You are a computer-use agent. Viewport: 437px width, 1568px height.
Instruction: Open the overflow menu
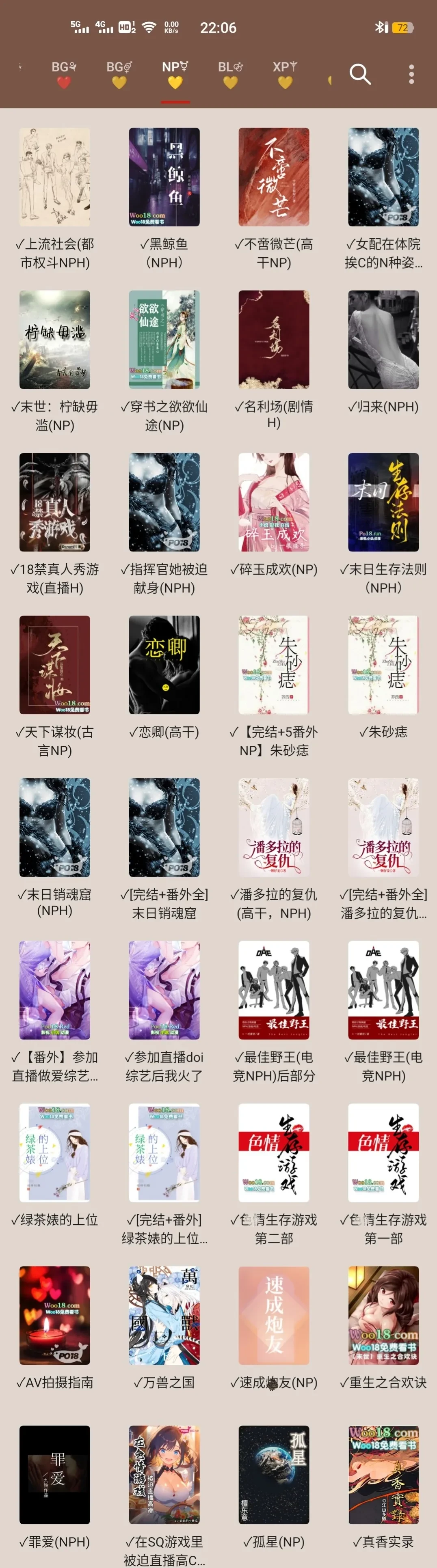coord(411,74)
